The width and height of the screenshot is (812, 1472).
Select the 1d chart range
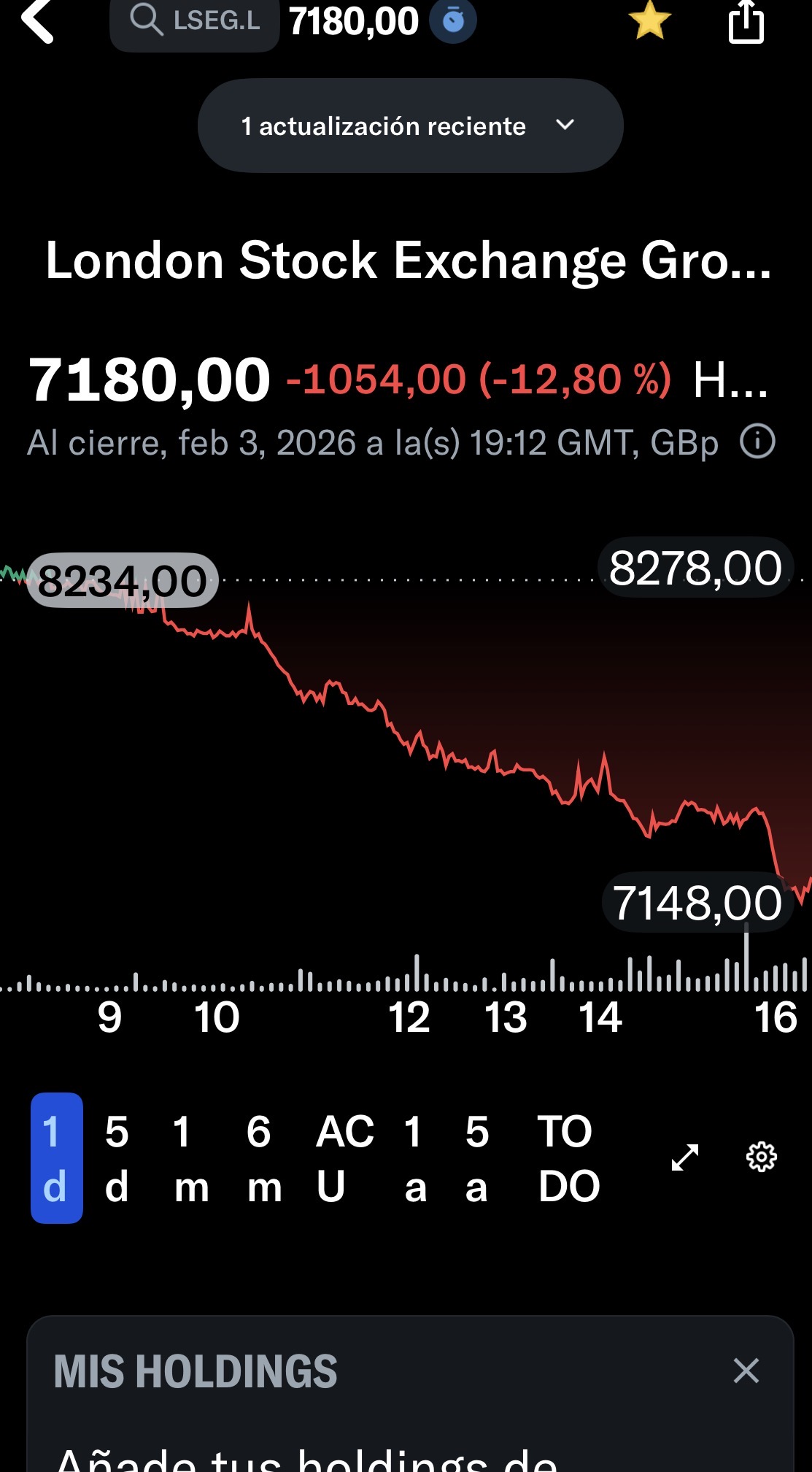pos(56,1157)
